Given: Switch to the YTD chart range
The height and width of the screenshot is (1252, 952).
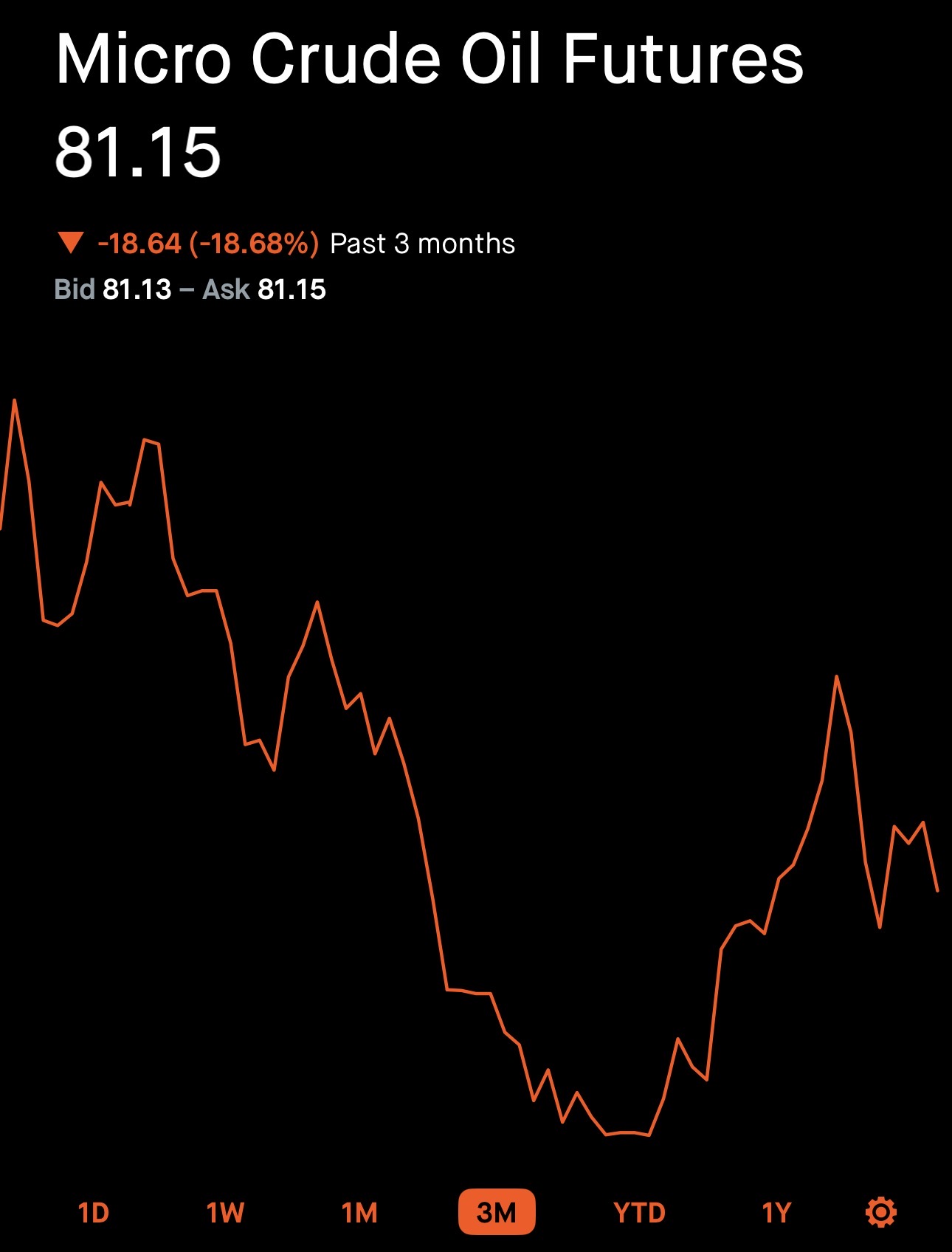Looking at the screenshot, I should coord(640,1212).
